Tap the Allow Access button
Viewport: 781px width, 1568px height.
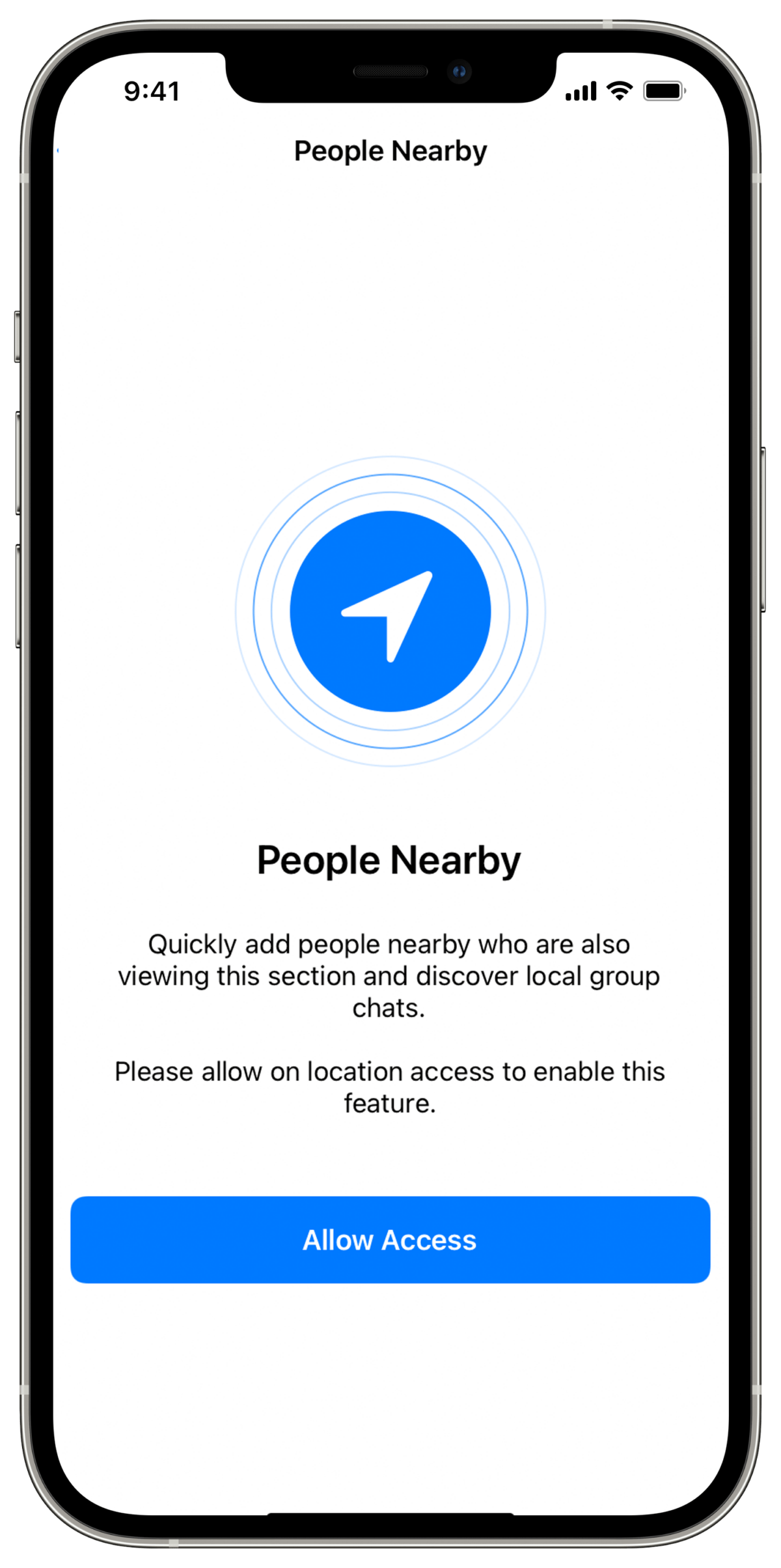tap(390, 1240)
